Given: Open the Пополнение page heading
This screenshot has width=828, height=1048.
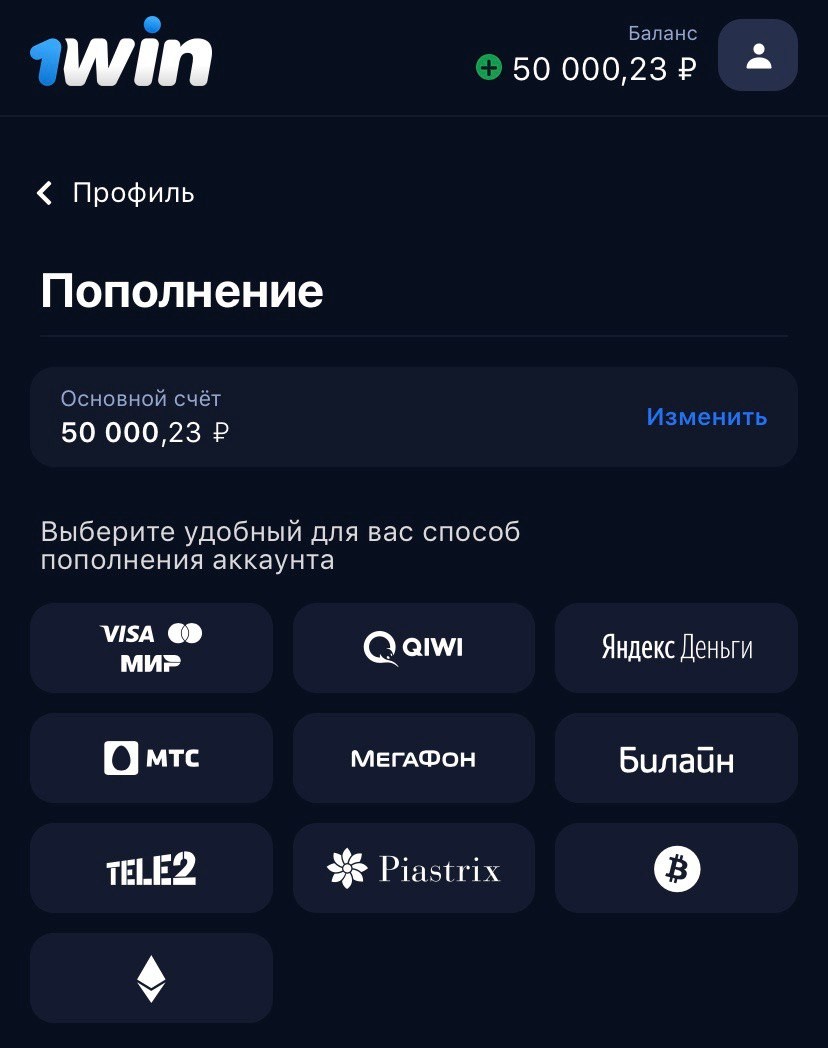Looking at the screenshot, I should 181,291.
